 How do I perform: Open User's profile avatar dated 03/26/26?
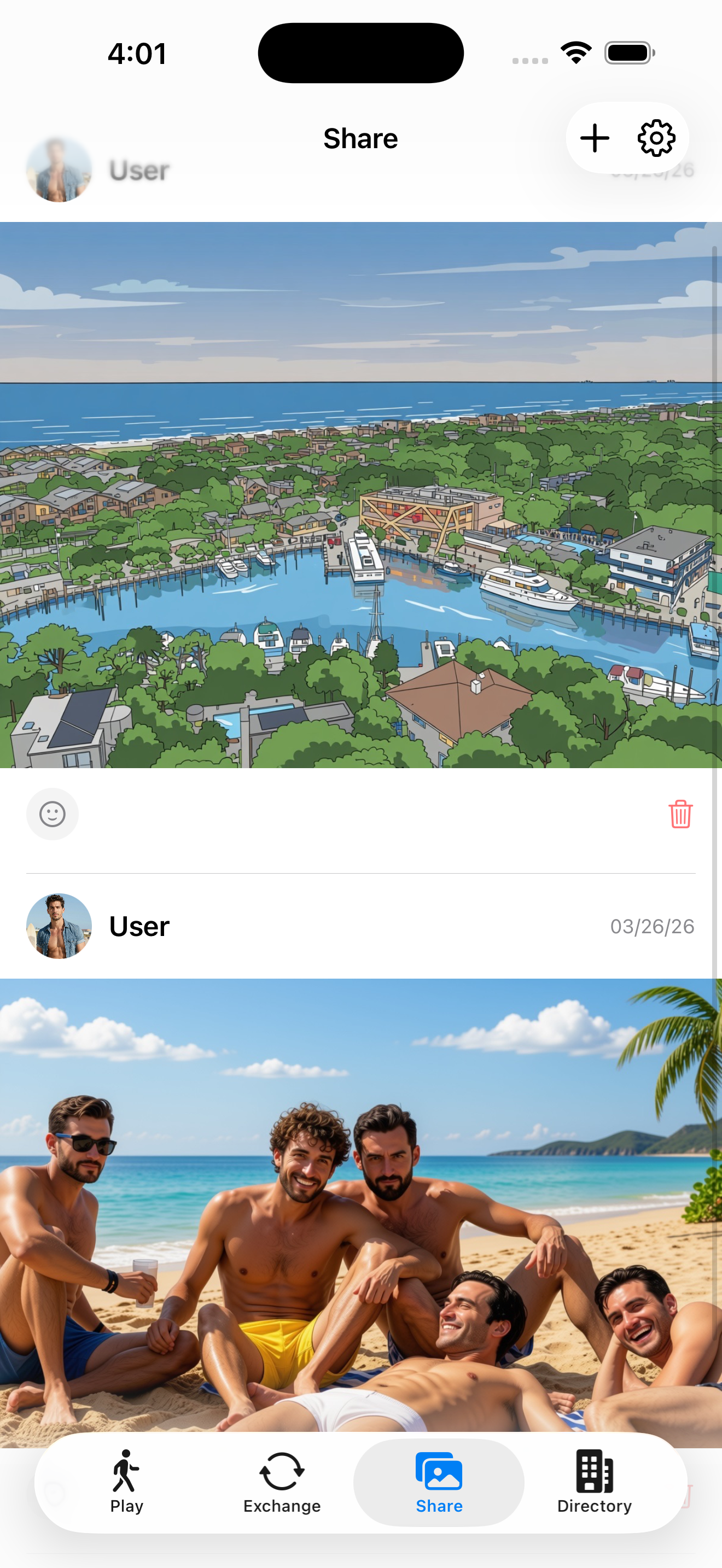[59, 926]
